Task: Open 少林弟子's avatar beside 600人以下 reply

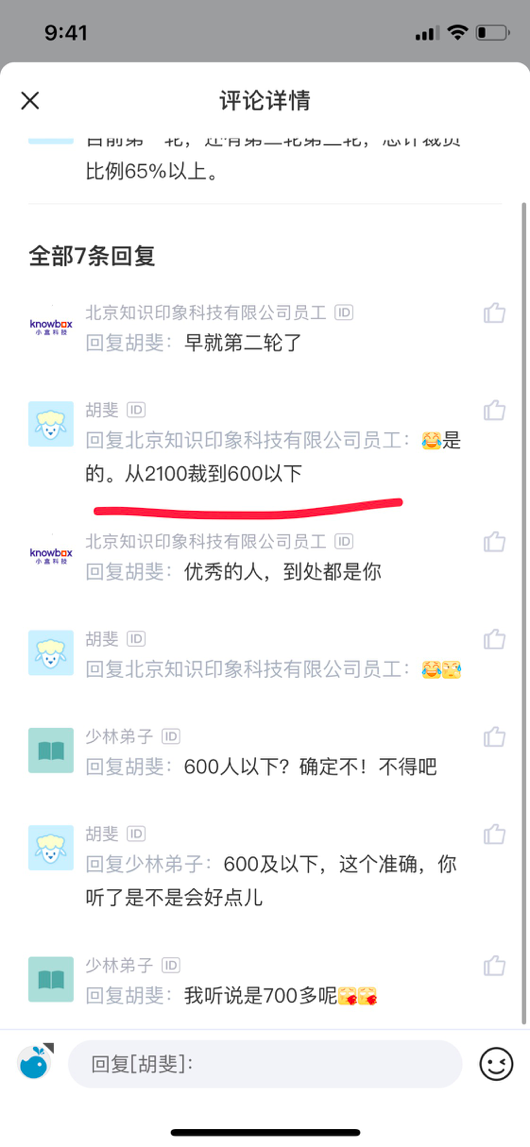Action: pos(50,750)
